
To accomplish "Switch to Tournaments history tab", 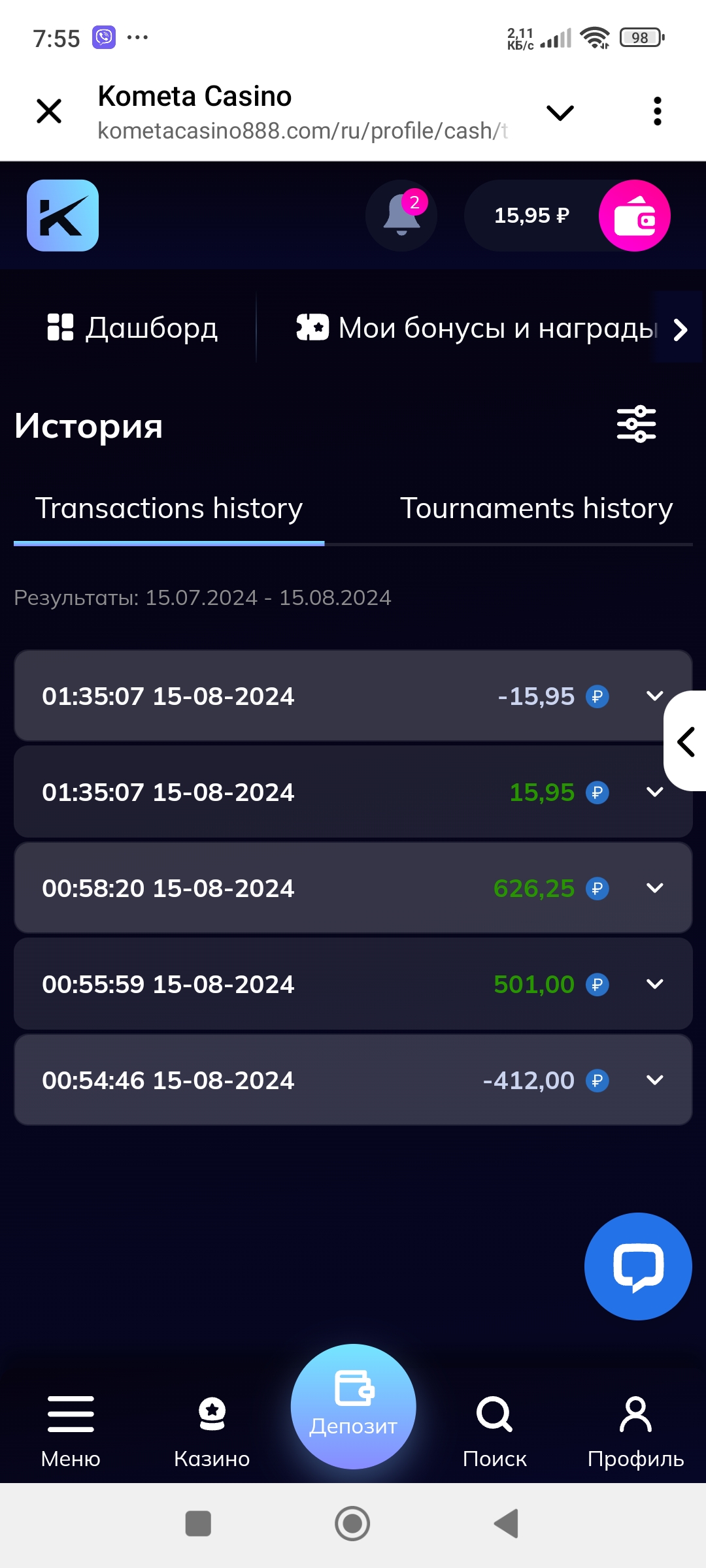I will (536, 509).
